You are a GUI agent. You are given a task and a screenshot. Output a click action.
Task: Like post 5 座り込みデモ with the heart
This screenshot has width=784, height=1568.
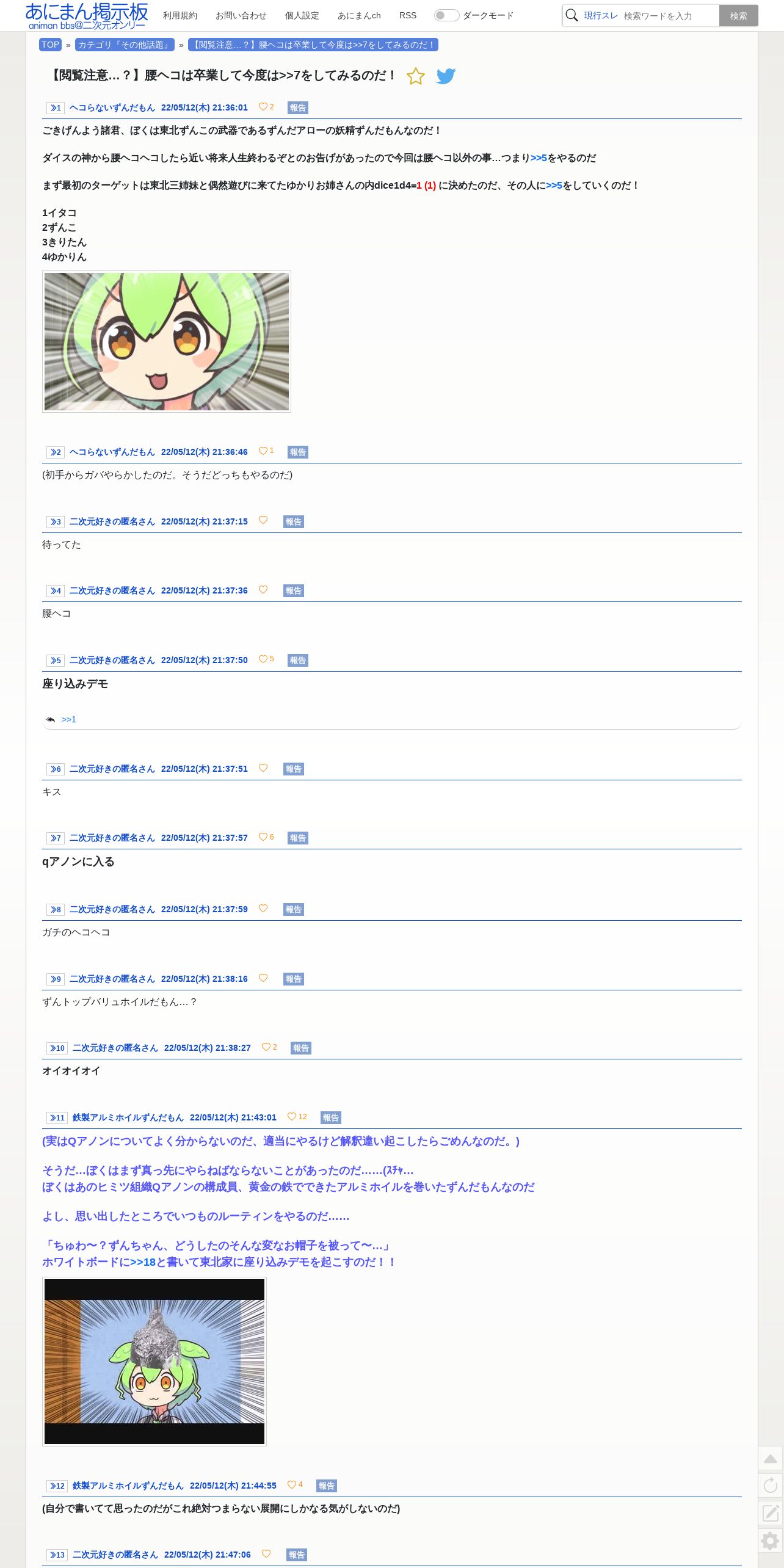point(263,659)
